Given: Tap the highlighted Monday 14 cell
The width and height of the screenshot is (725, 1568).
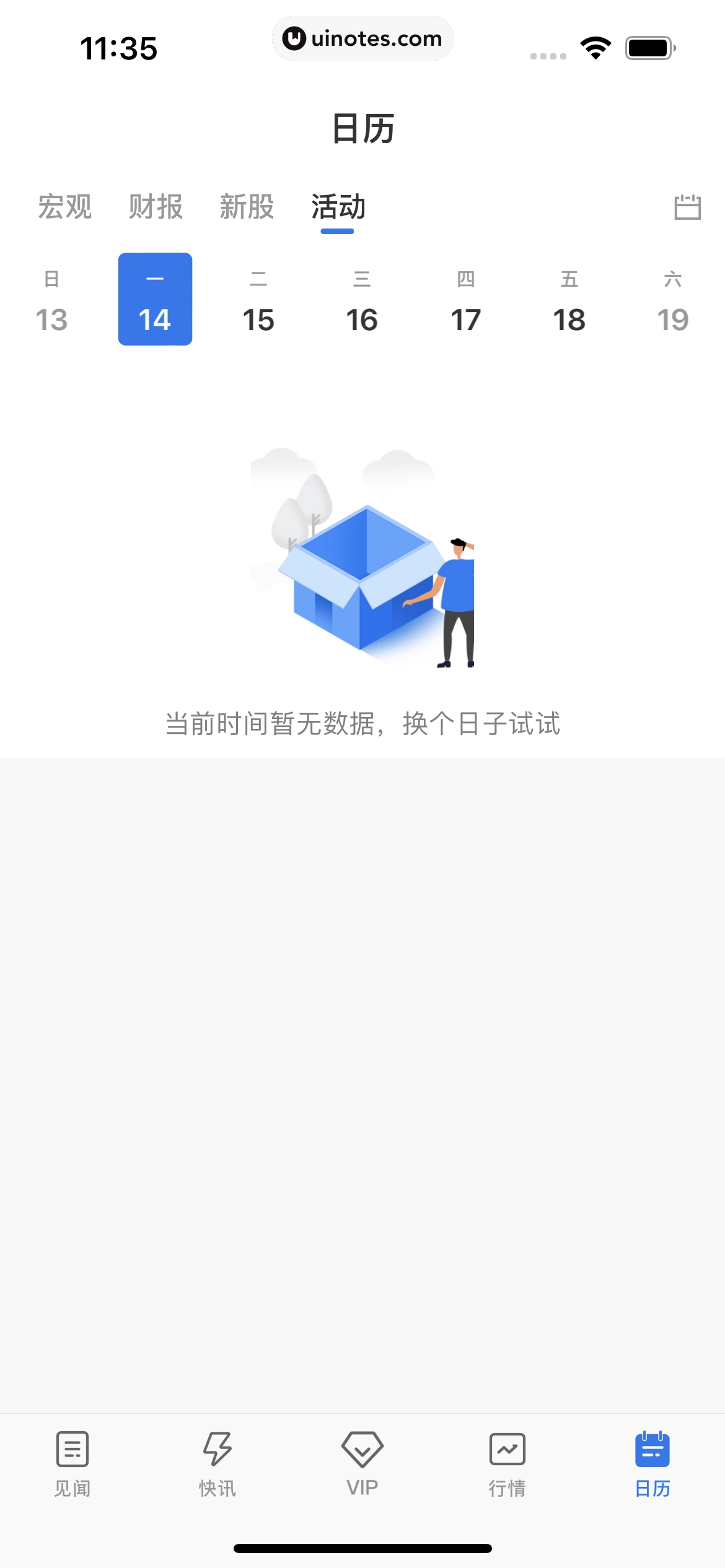Looking at the screenshot, I should point(155,299).
